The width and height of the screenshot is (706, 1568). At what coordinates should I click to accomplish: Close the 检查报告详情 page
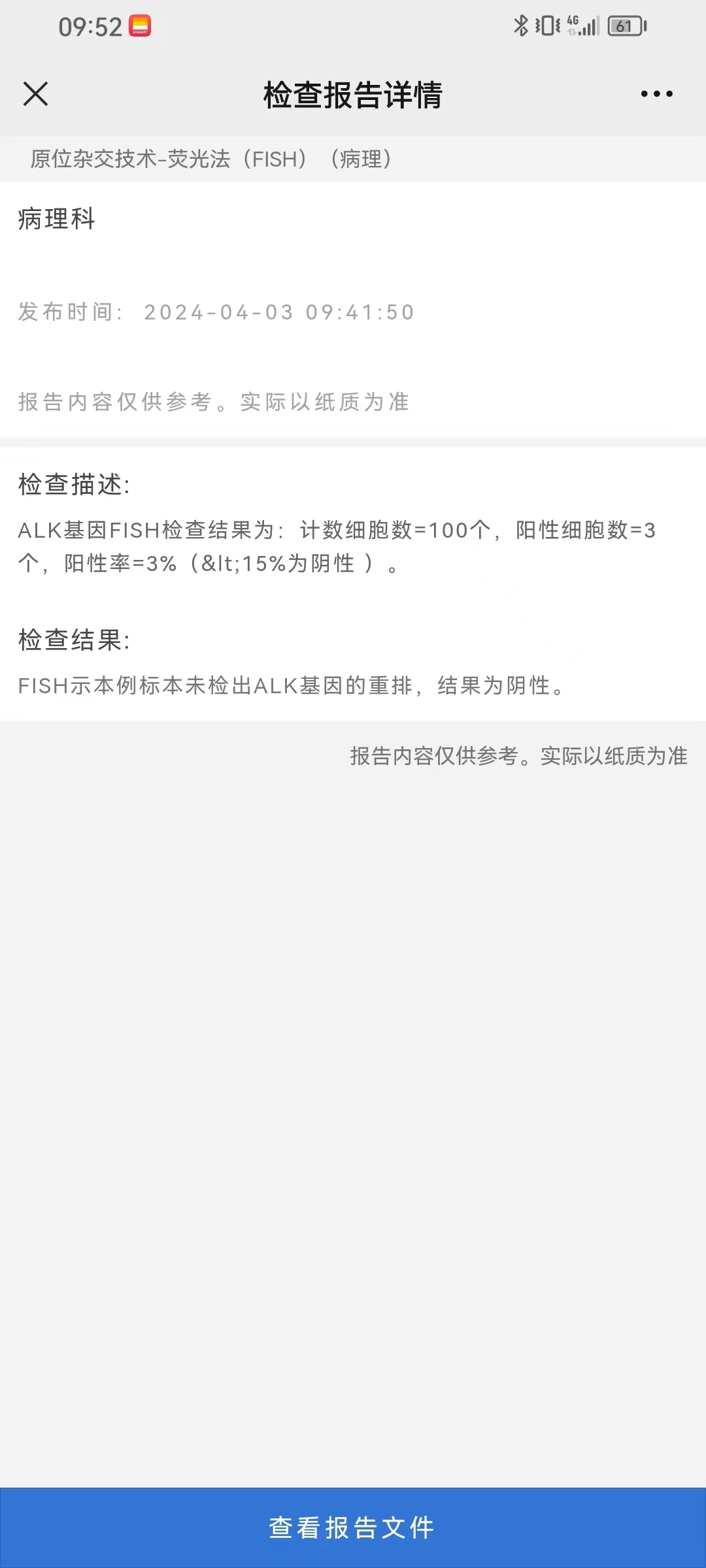(36, 94)
